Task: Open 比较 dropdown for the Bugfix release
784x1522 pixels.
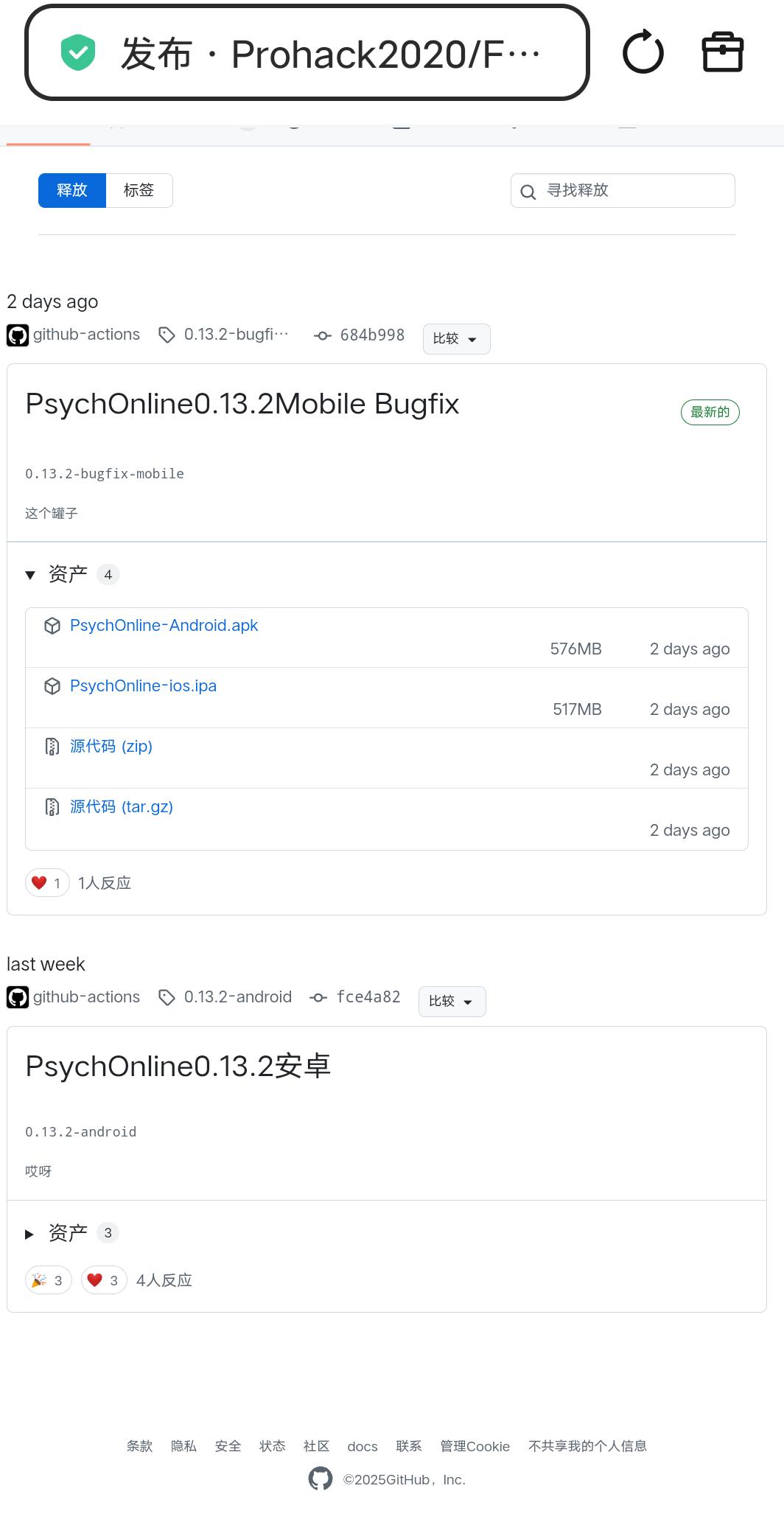Action: tap(456, 339)
